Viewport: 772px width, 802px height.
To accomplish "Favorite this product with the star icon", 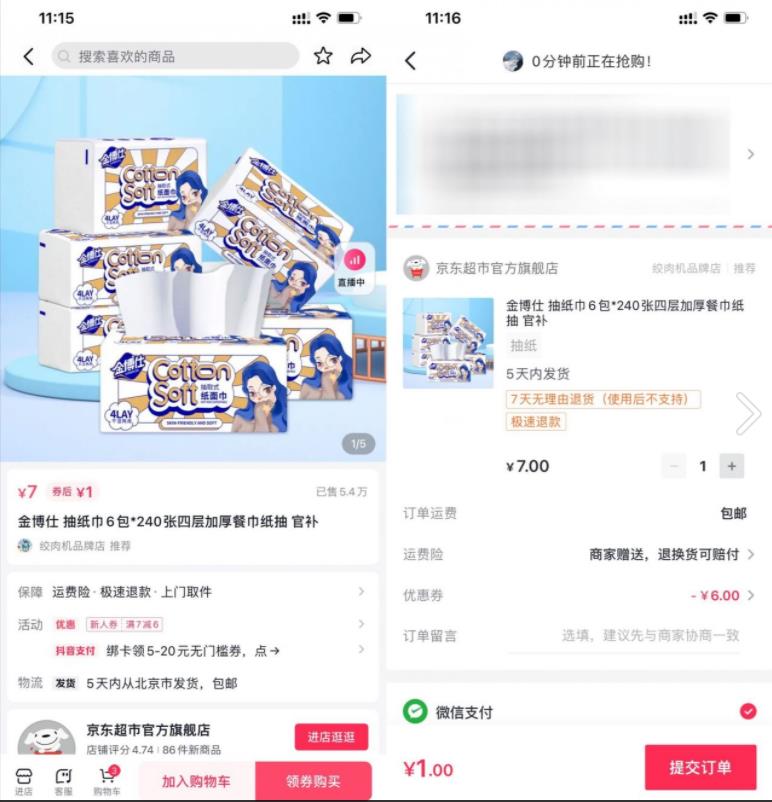I will (x=323, y=56).
